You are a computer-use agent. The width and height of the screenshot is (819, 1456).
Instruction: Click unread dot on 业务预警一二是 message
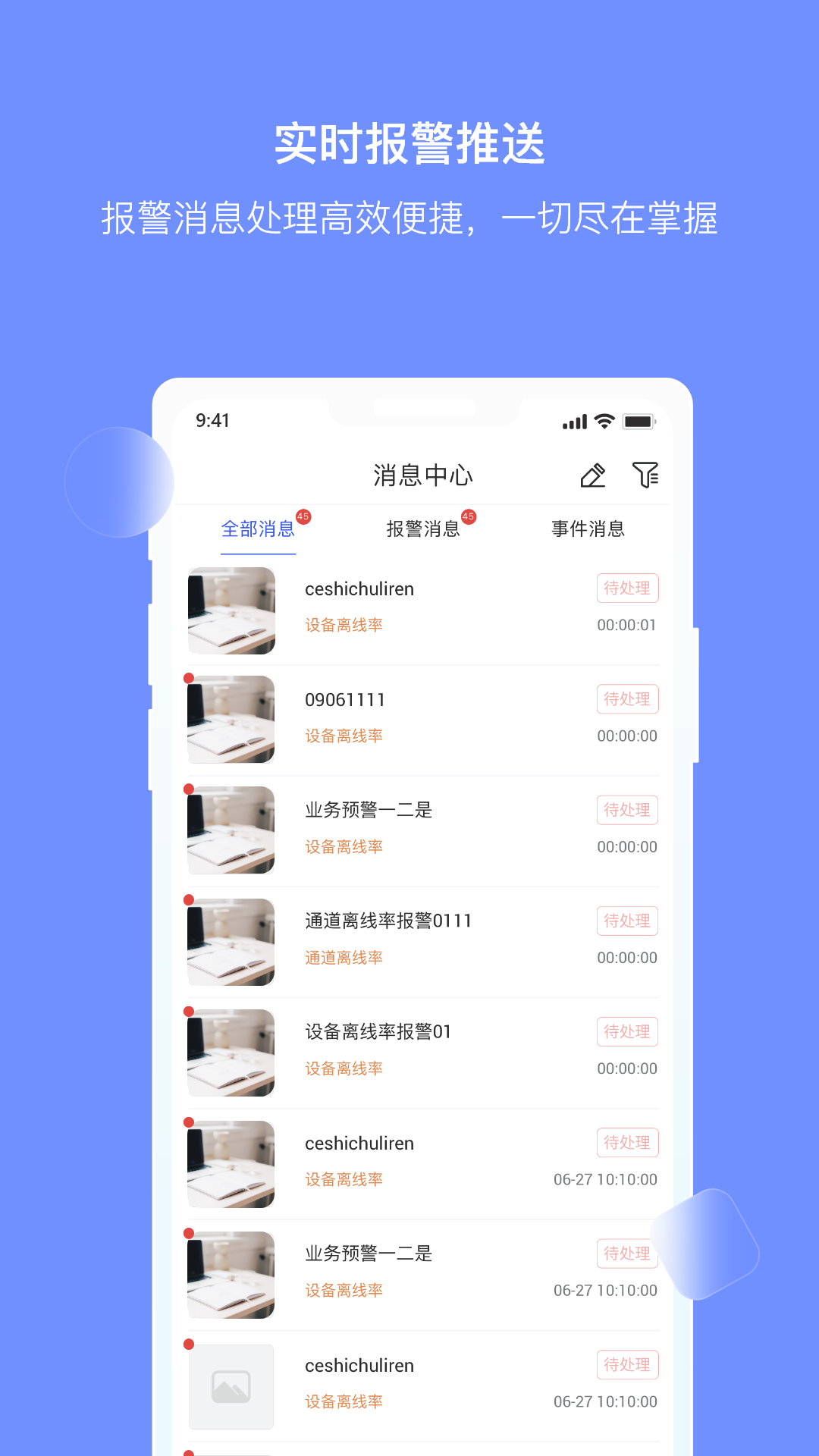(x=188, y=789)
